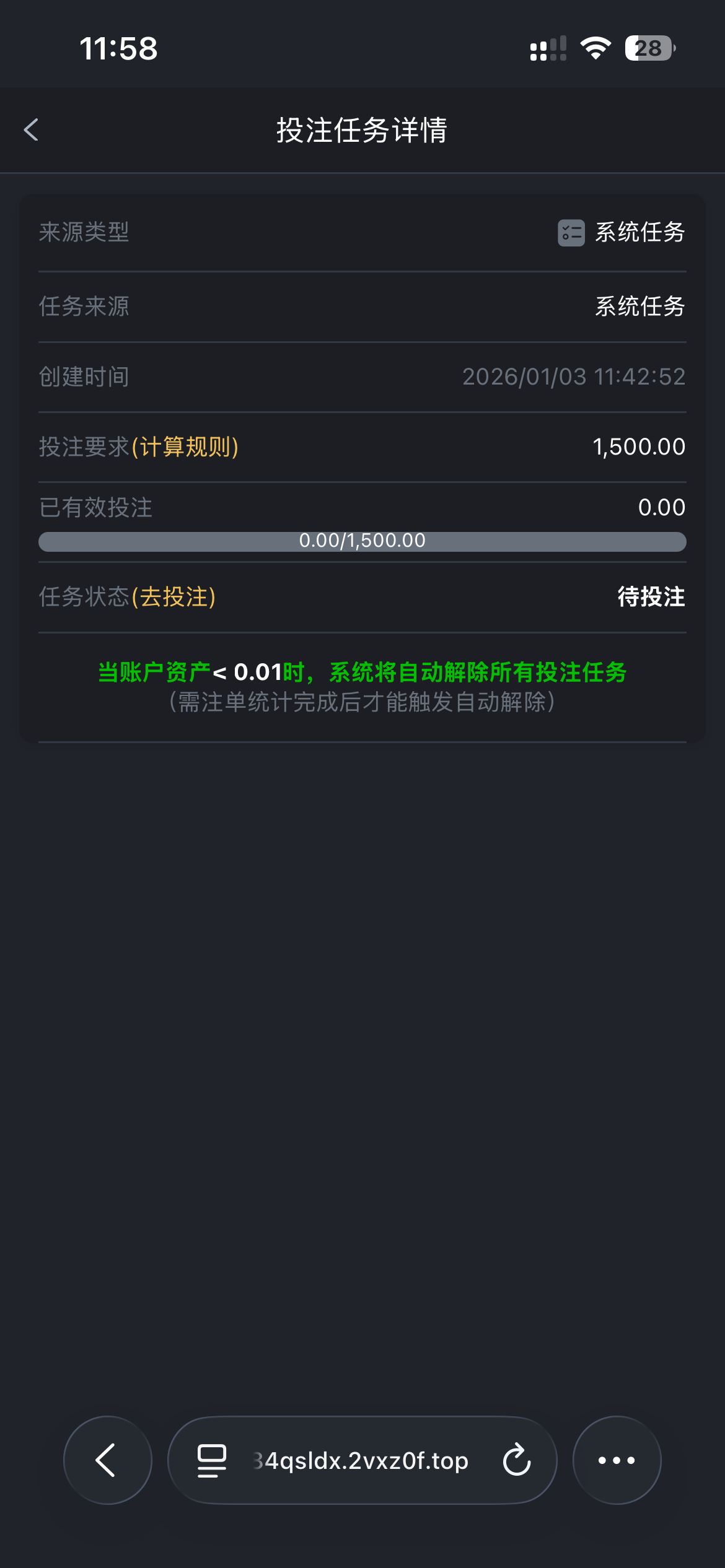725x1568 pixels.
Task: Click the back arrow in the page header
Action: coord(31,130)
